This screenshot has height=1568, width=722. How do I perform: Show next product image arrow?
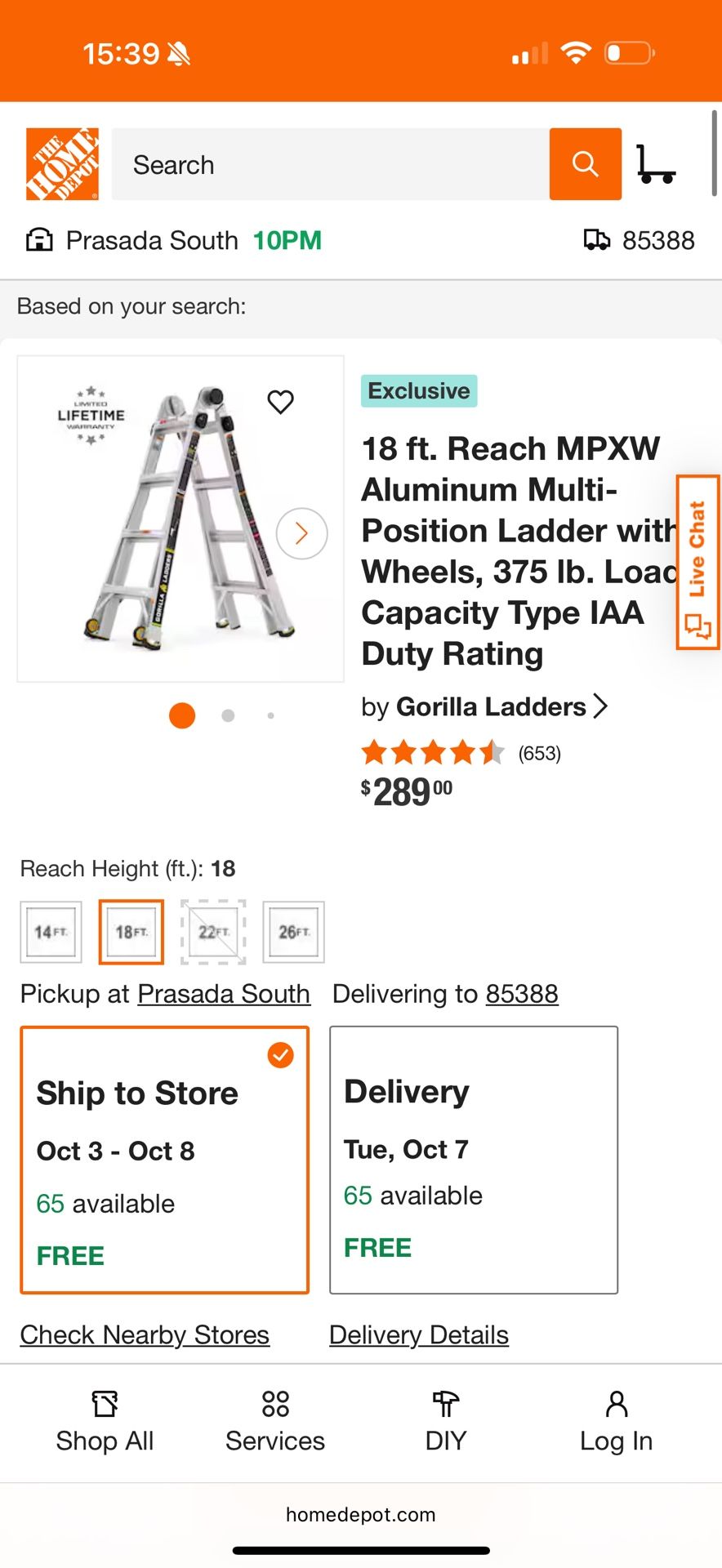click(301, 533)
